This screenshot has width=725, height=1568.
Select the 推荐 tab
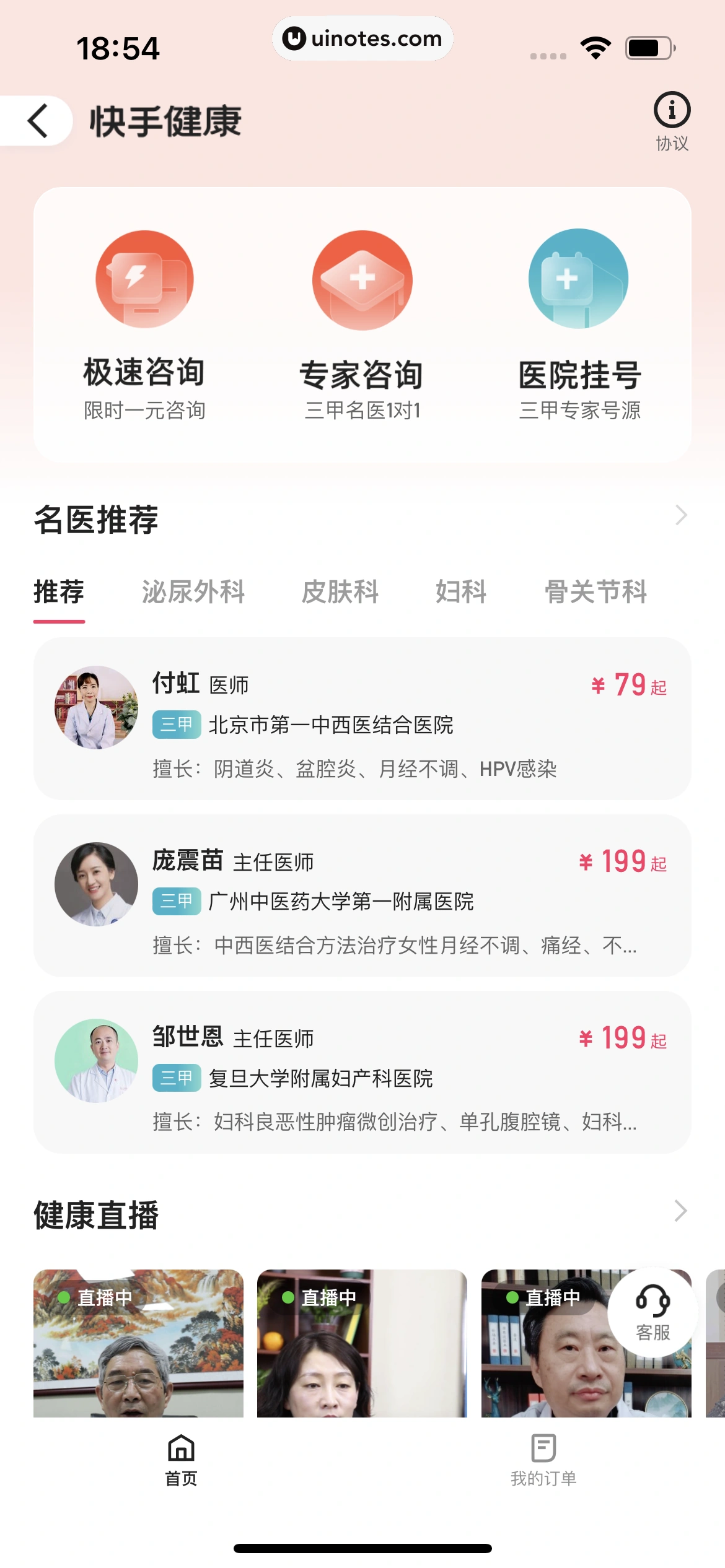point(59,592)
